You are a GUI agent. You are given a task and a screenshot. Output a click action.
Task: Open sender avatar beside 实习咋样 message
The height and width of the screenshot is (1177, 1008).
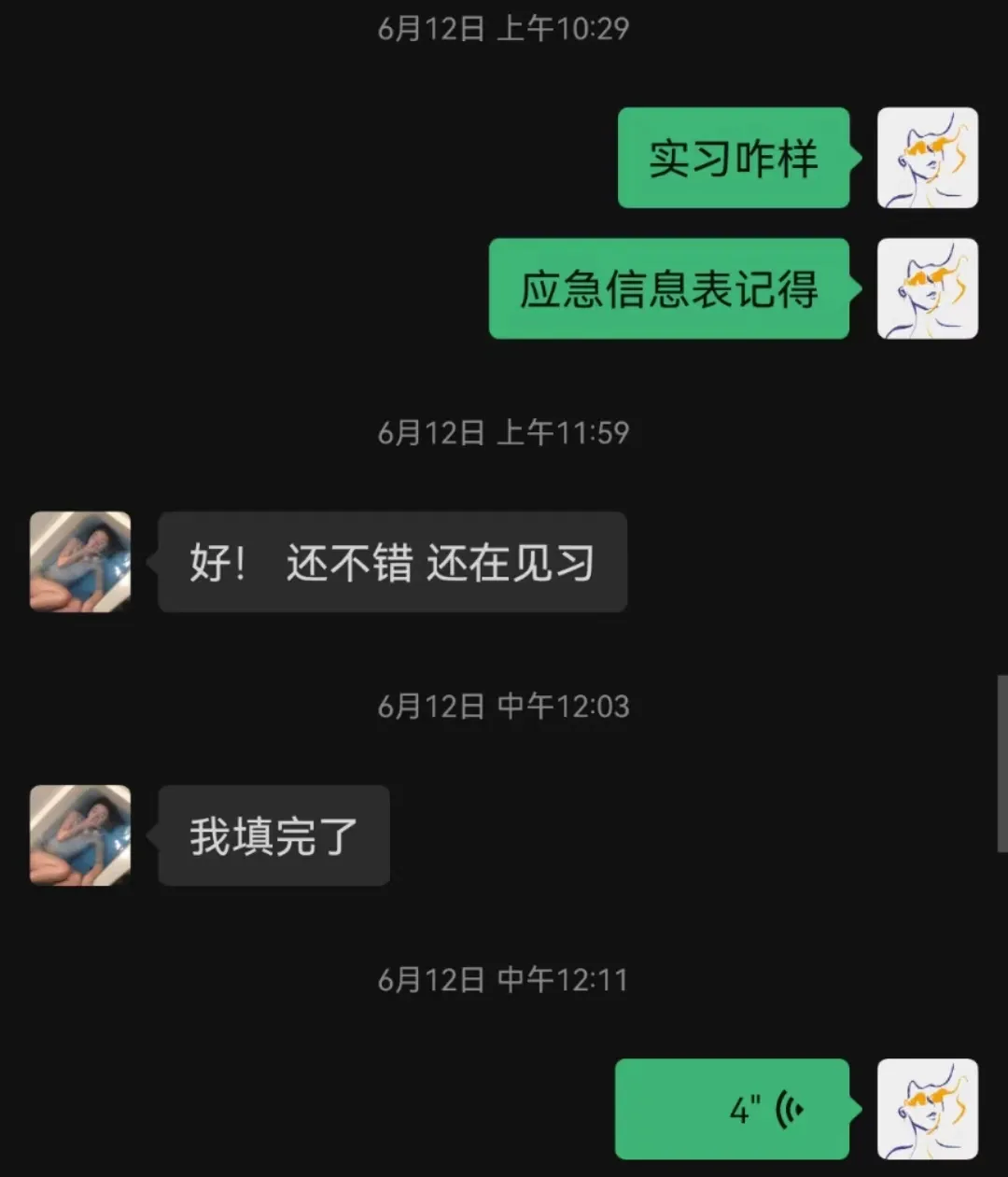(x=927, y=158)
